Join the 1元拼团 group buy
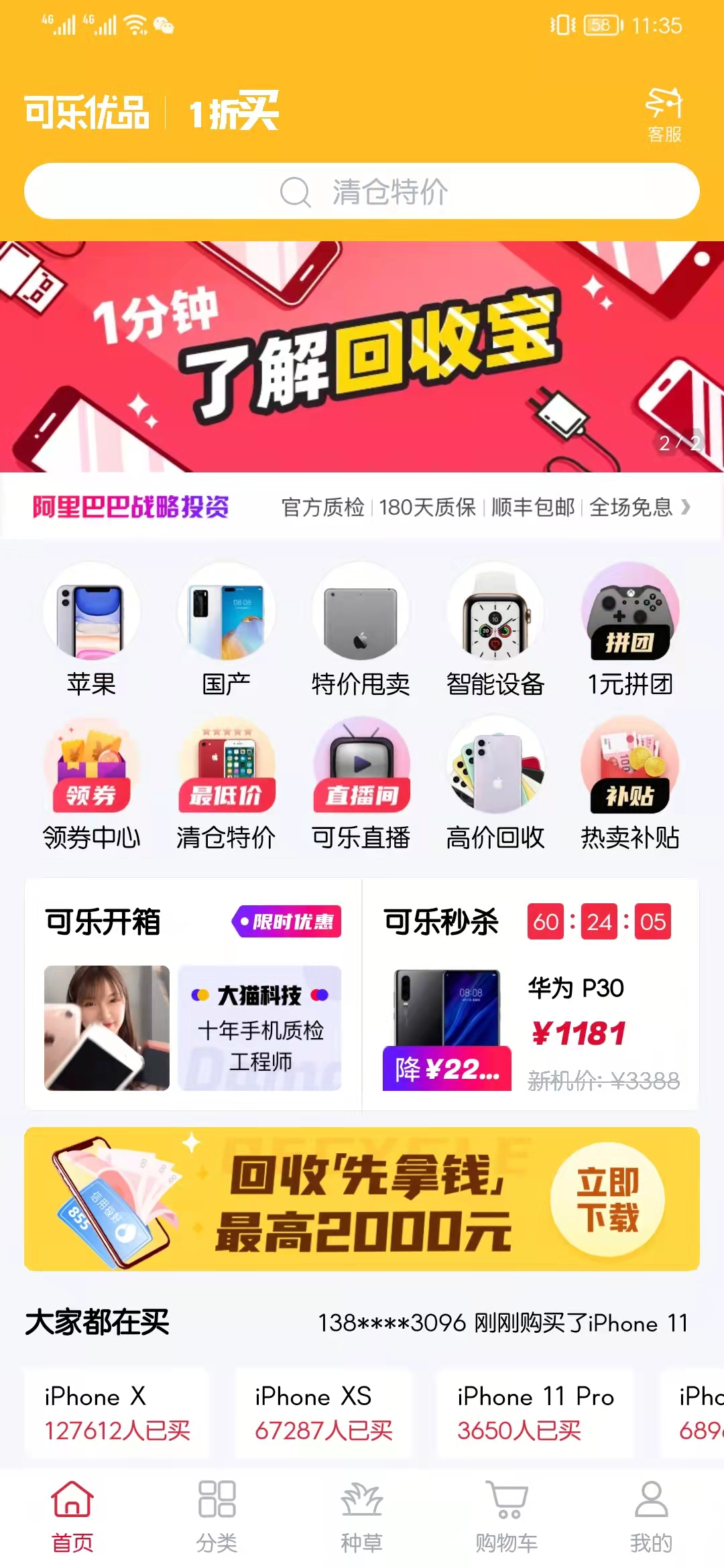The width and height of the screenshot is (724, 1568). (629, 630)
